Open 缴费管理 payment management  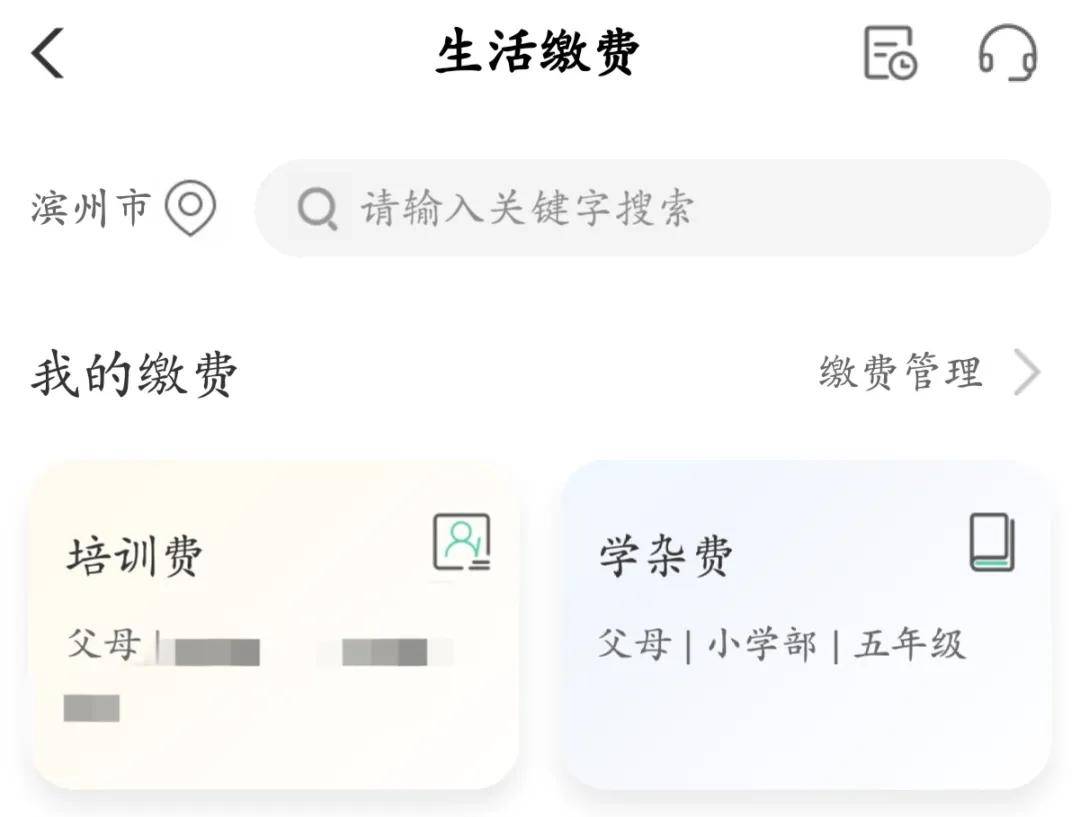pyautogui.click(x=928, y=373)
